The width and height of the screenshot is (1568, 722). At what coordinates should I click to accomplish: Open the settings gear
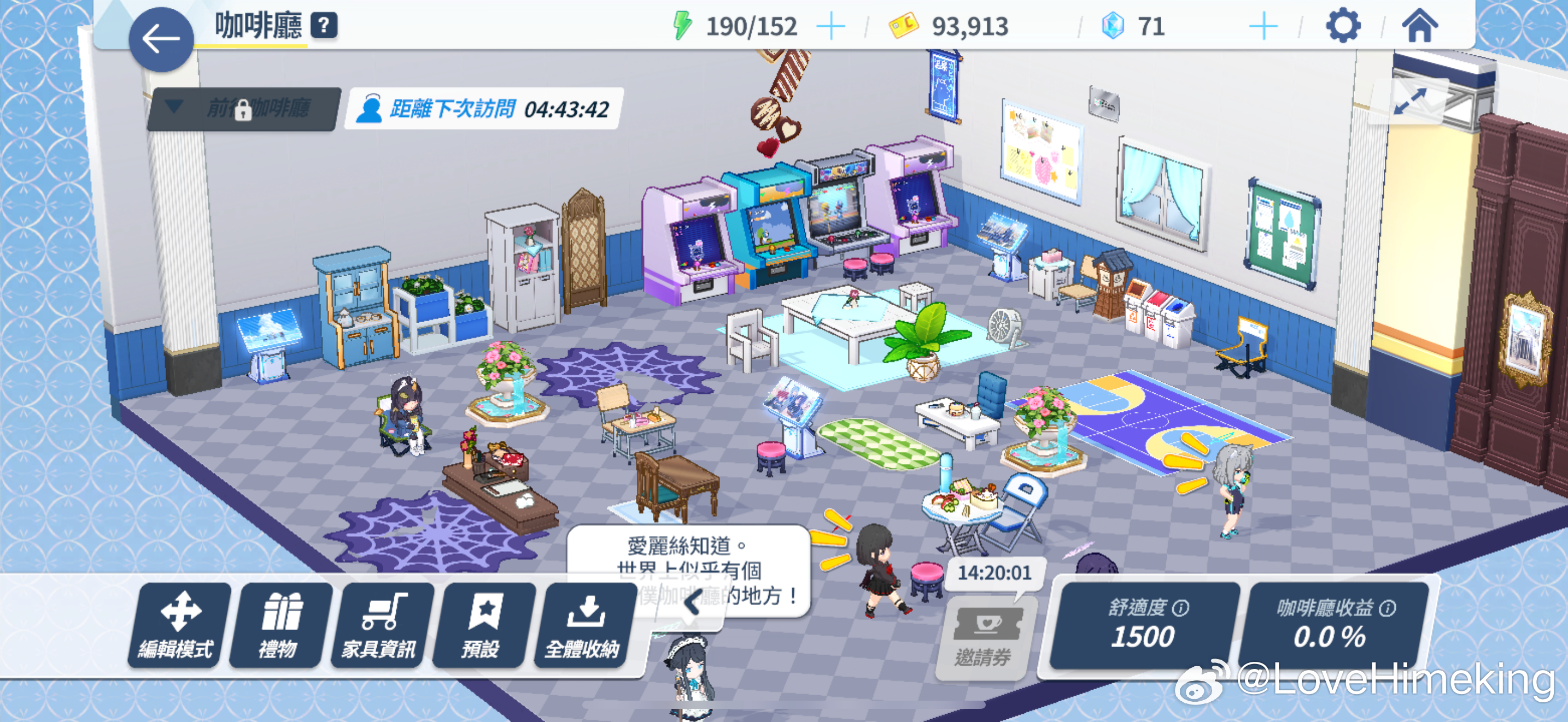click(1342, 26)
